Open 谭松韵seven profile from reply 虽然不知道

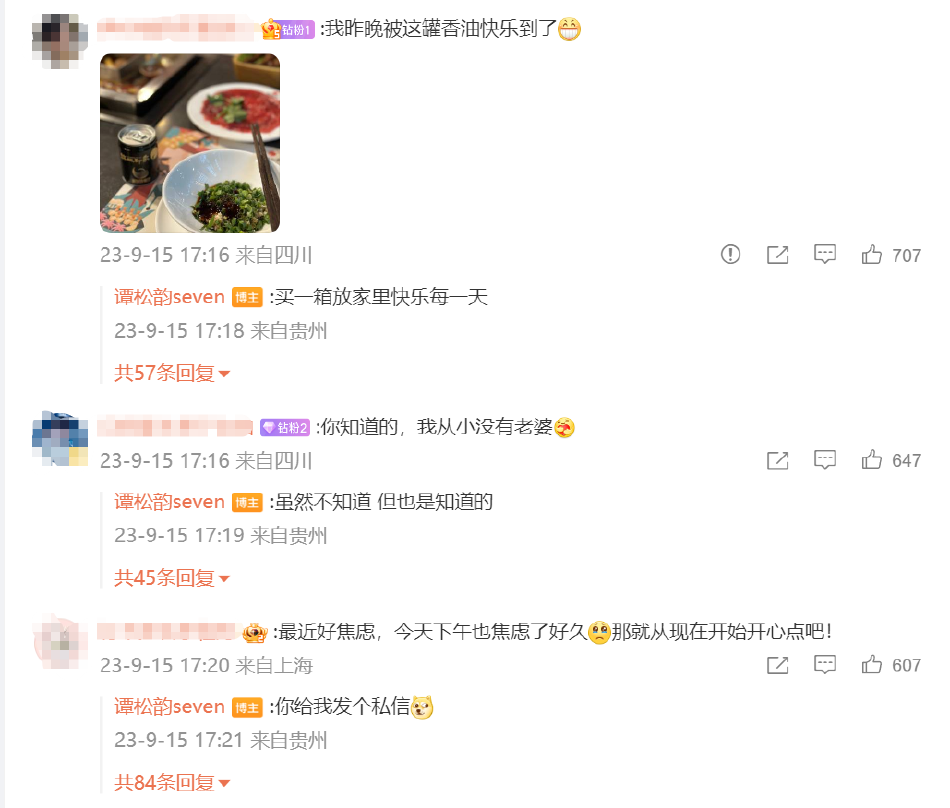point(169,502)
